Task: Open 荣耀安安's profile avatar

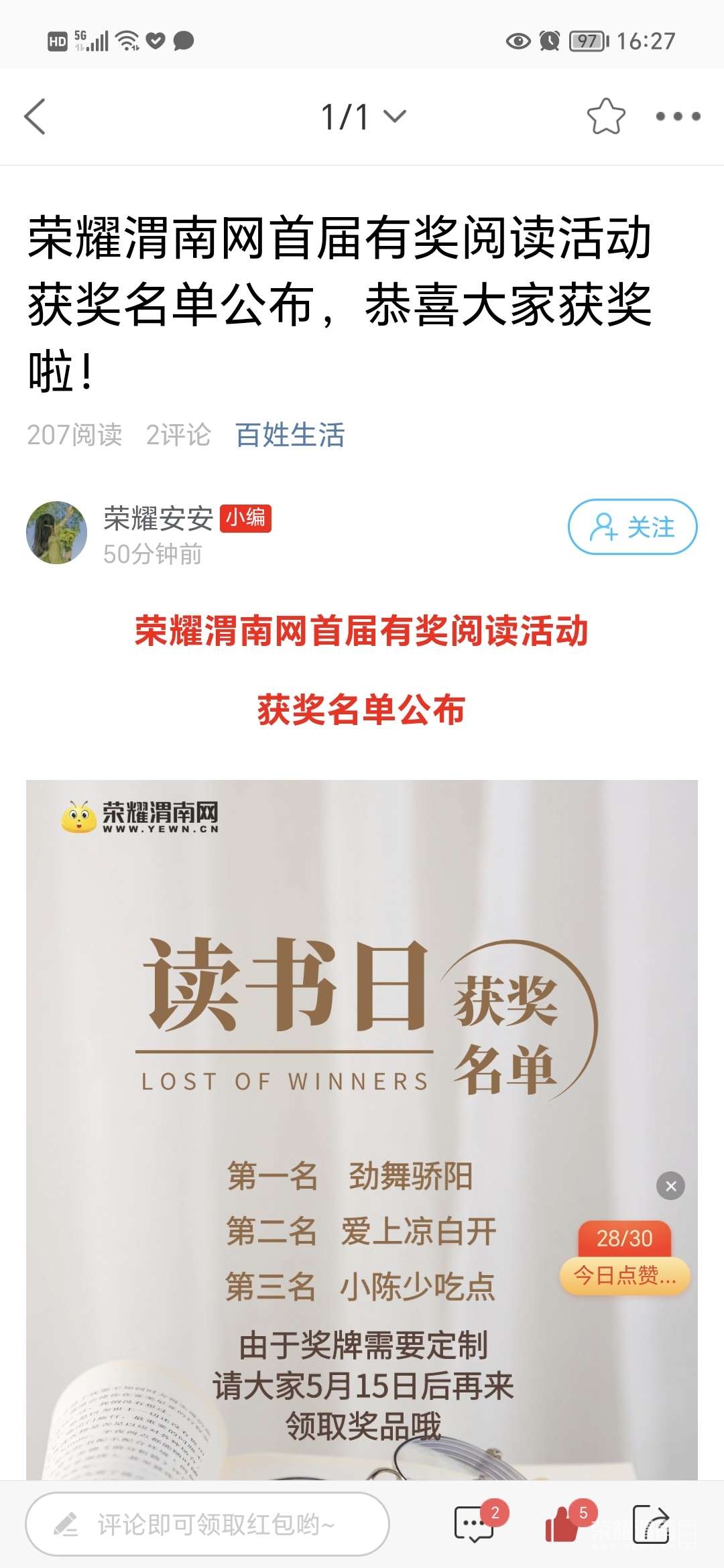Action: pyautogui.click(x=57, y=533)
